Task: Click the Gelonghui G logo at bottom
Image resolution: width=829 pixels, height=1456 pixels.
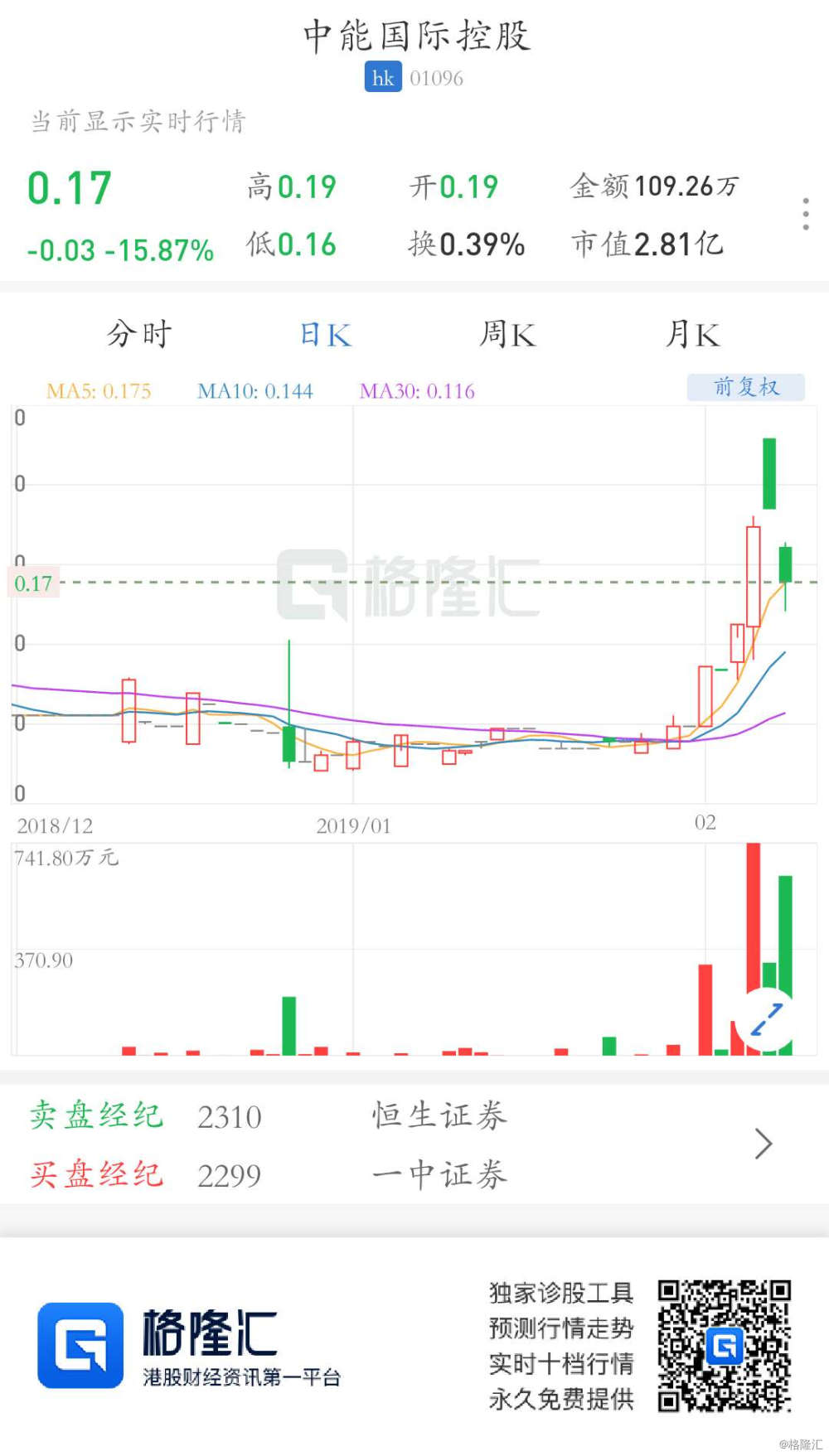Action: [80, 1343]
